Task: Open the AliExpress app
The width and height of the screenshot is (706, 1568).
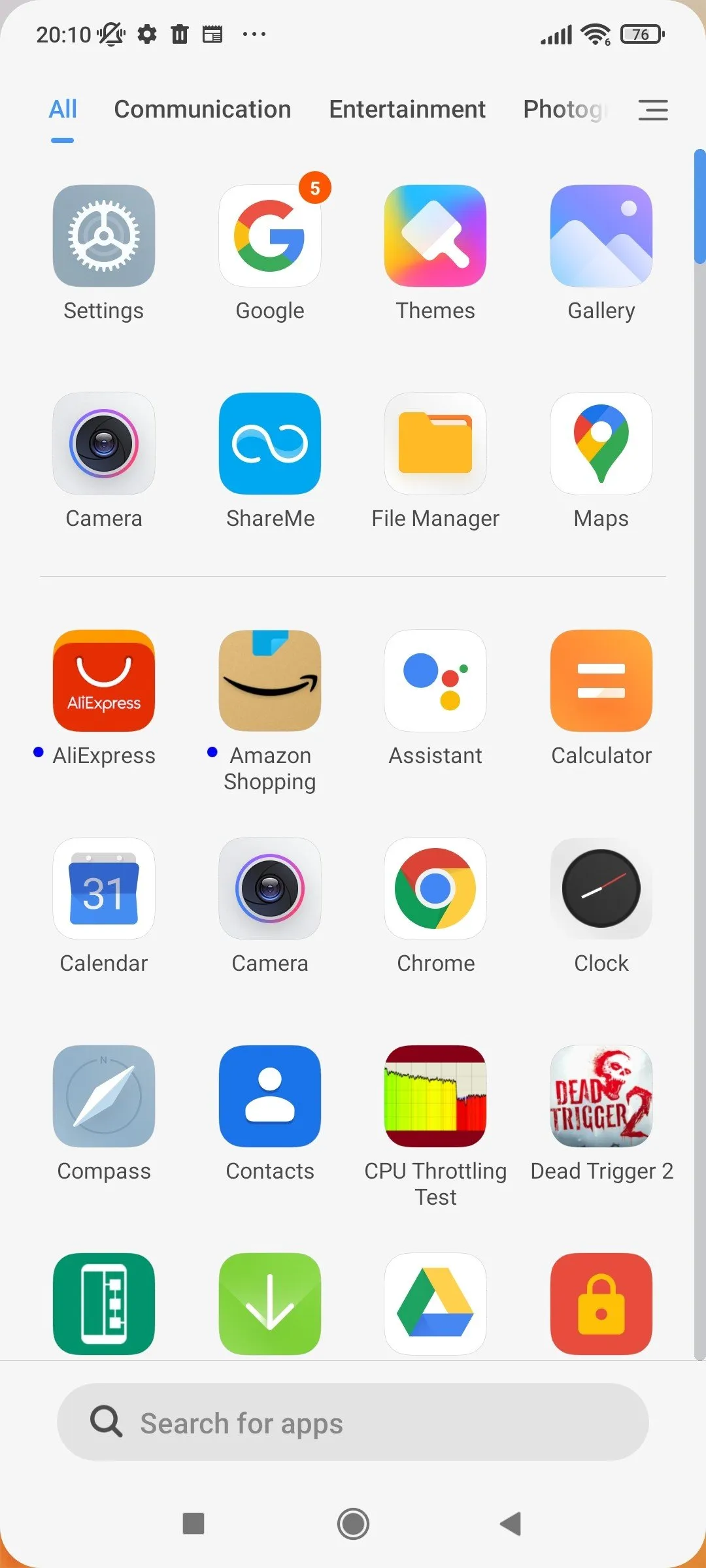Action: point(104,681)
